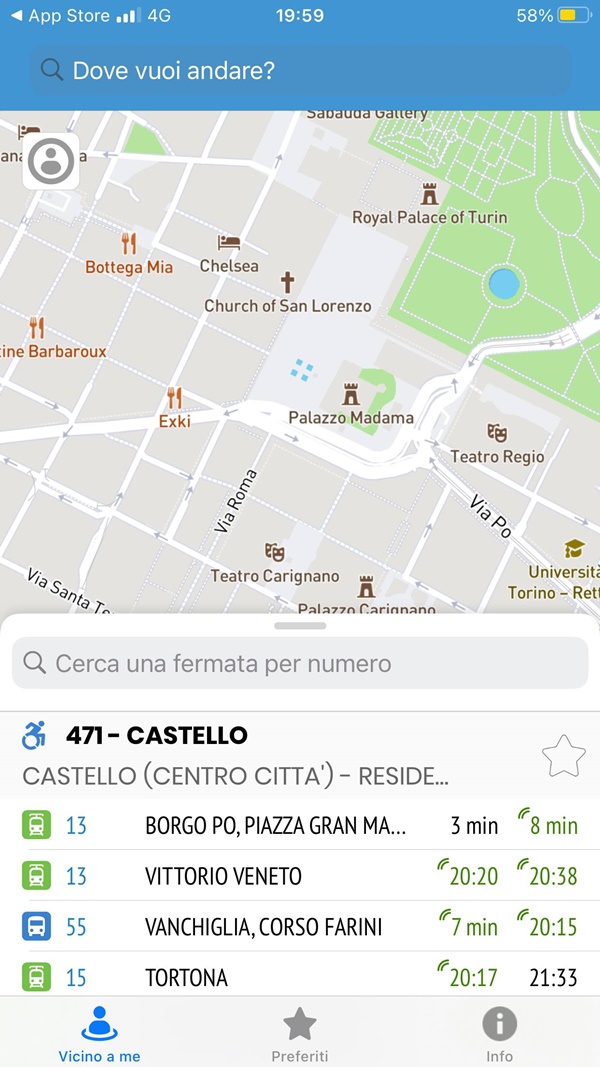Image resolution: width=600 pixels, height=1067 pixels.
Task: Open line 13 to Borgo Po row
Action: pyautogui.click(x=300, y=826)
